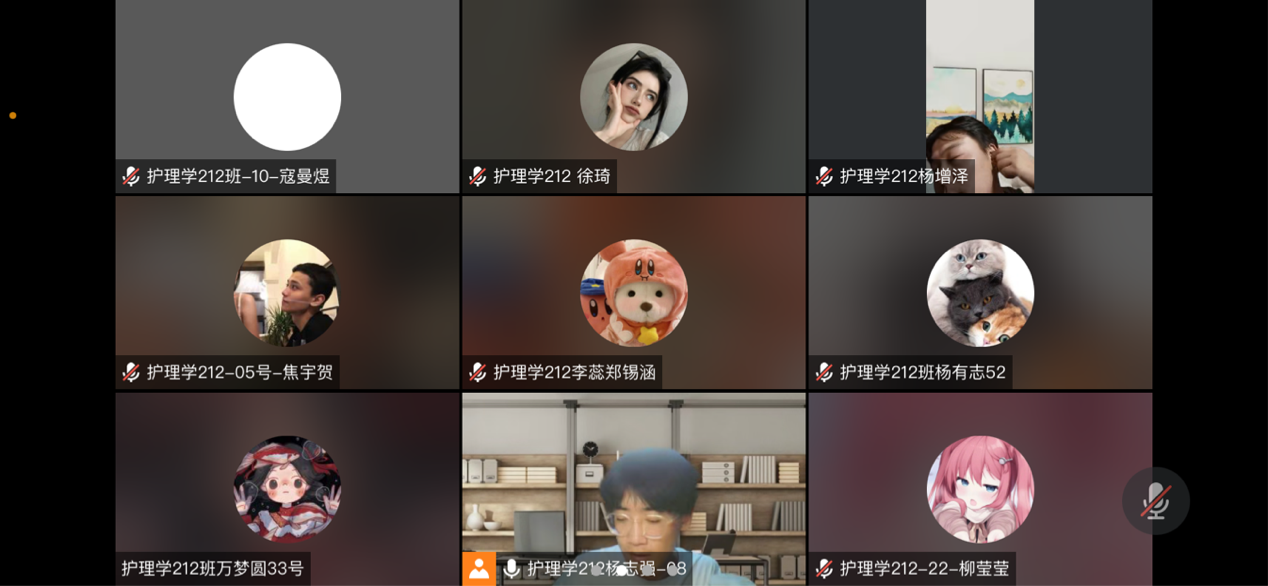The height and width of the screenshot is (586, 1268).
Task: Tap 柳莹莹's participant tile
Action: [x=979, y=488]
